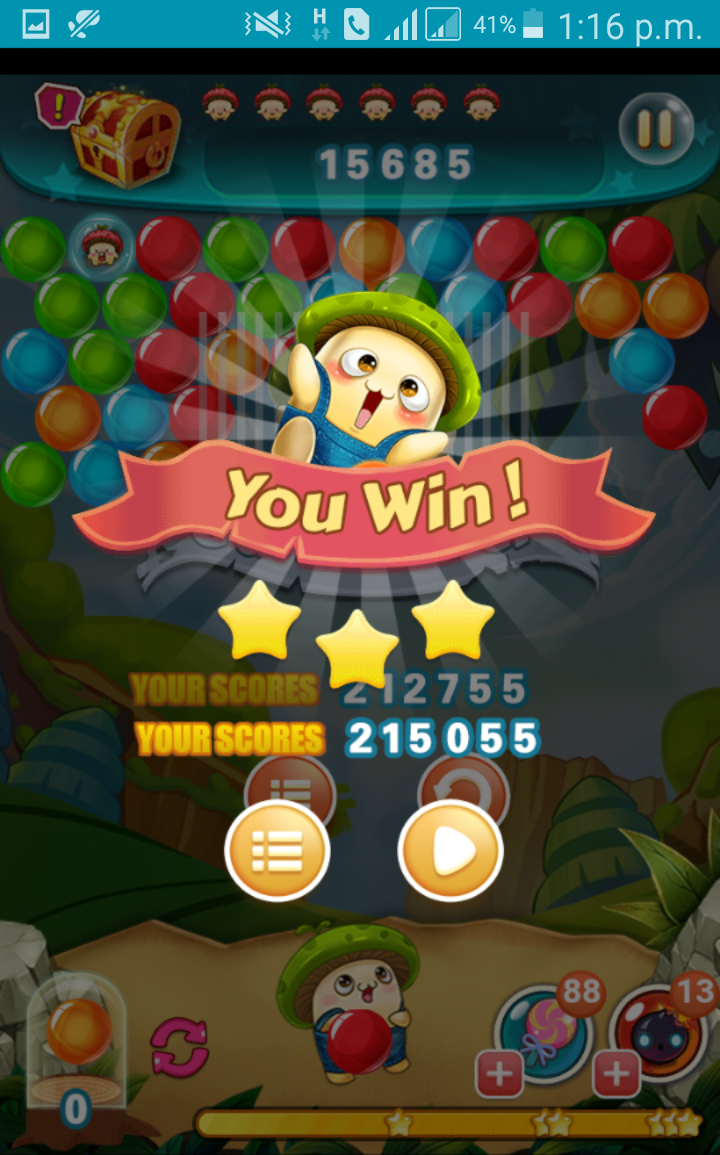This screenshot has height=1155, width=720.
Task: Use the lollipop booster with 88 left
Action: click(x=543, y=1031)
